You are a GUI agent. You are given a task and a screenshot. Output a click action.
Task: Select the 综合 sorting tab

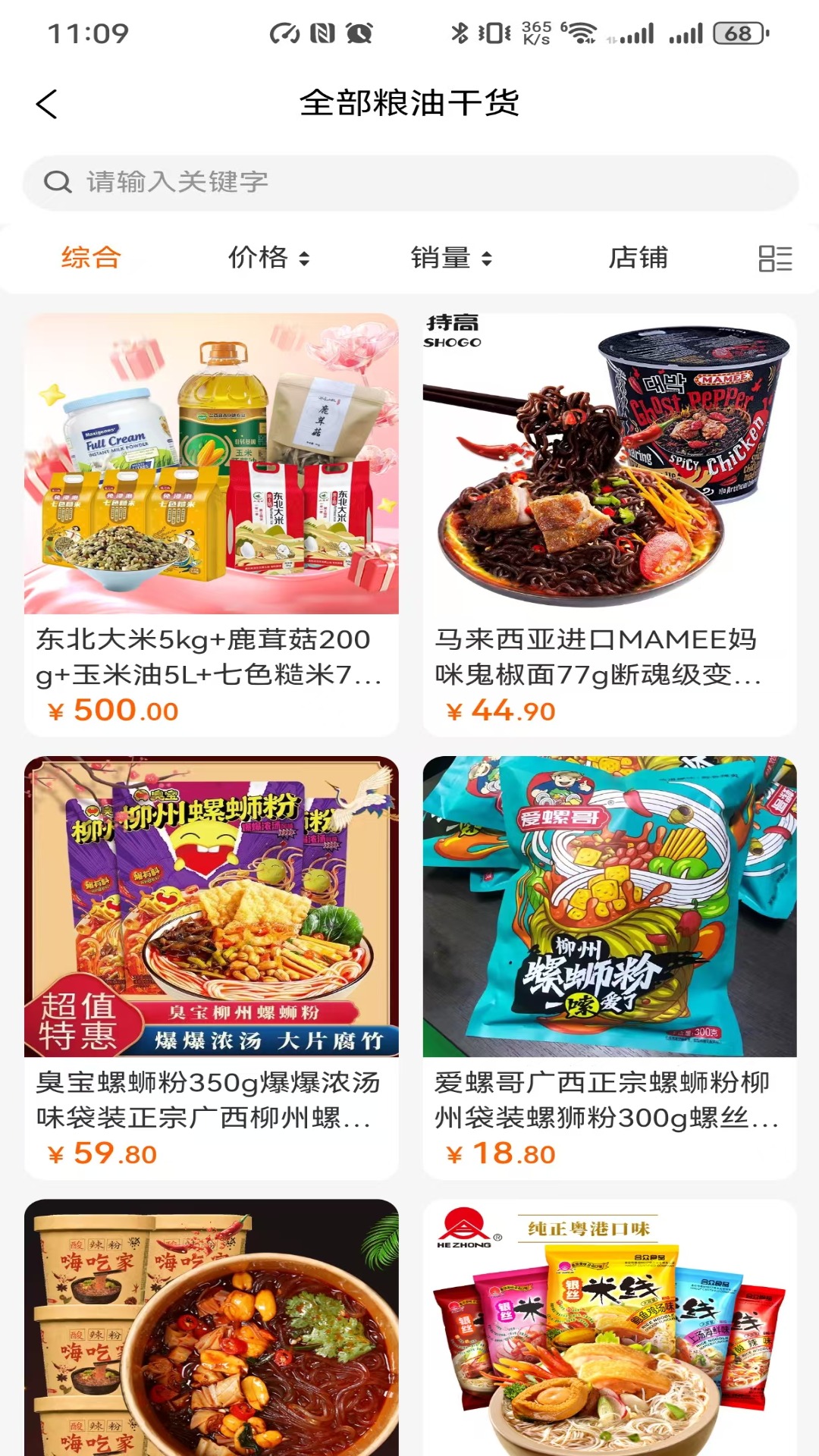coord(91,258)
